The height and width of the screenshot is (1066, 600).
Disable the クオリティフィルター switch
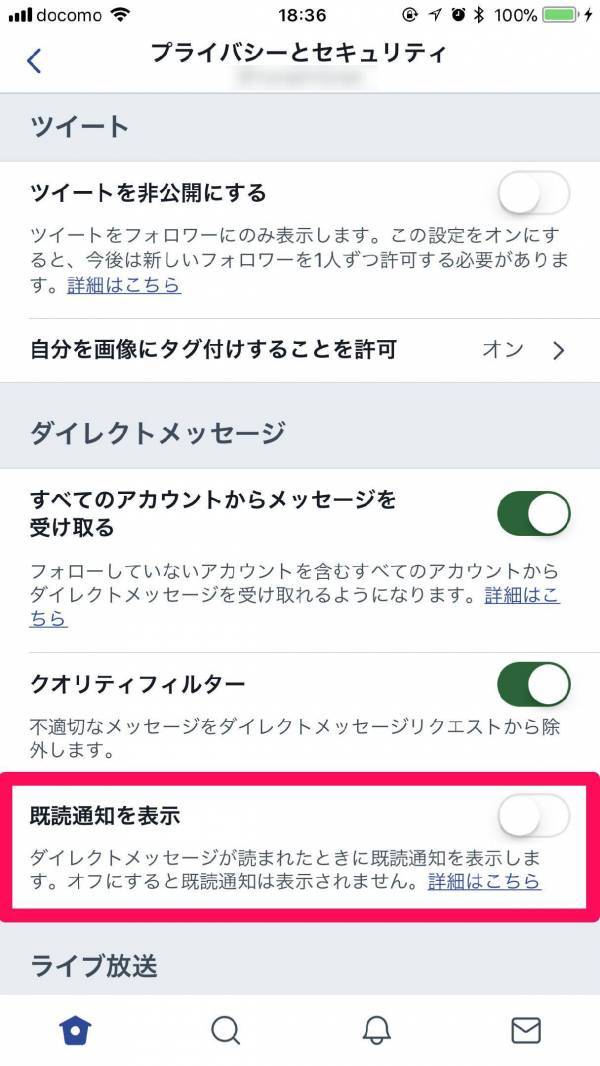click(534, 685)
